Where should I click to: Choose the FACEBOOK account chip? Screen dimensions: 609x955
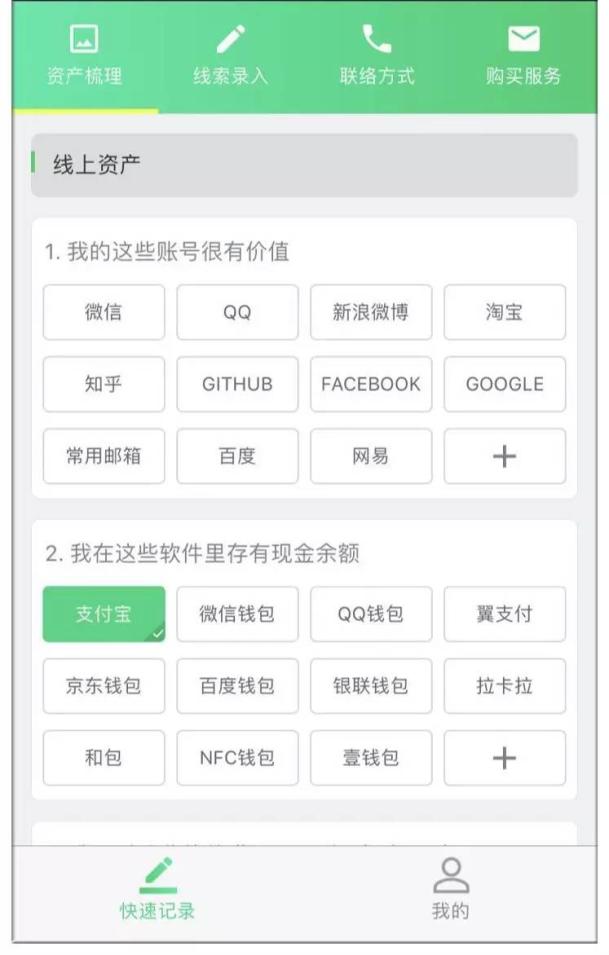[x=371, y=384]
